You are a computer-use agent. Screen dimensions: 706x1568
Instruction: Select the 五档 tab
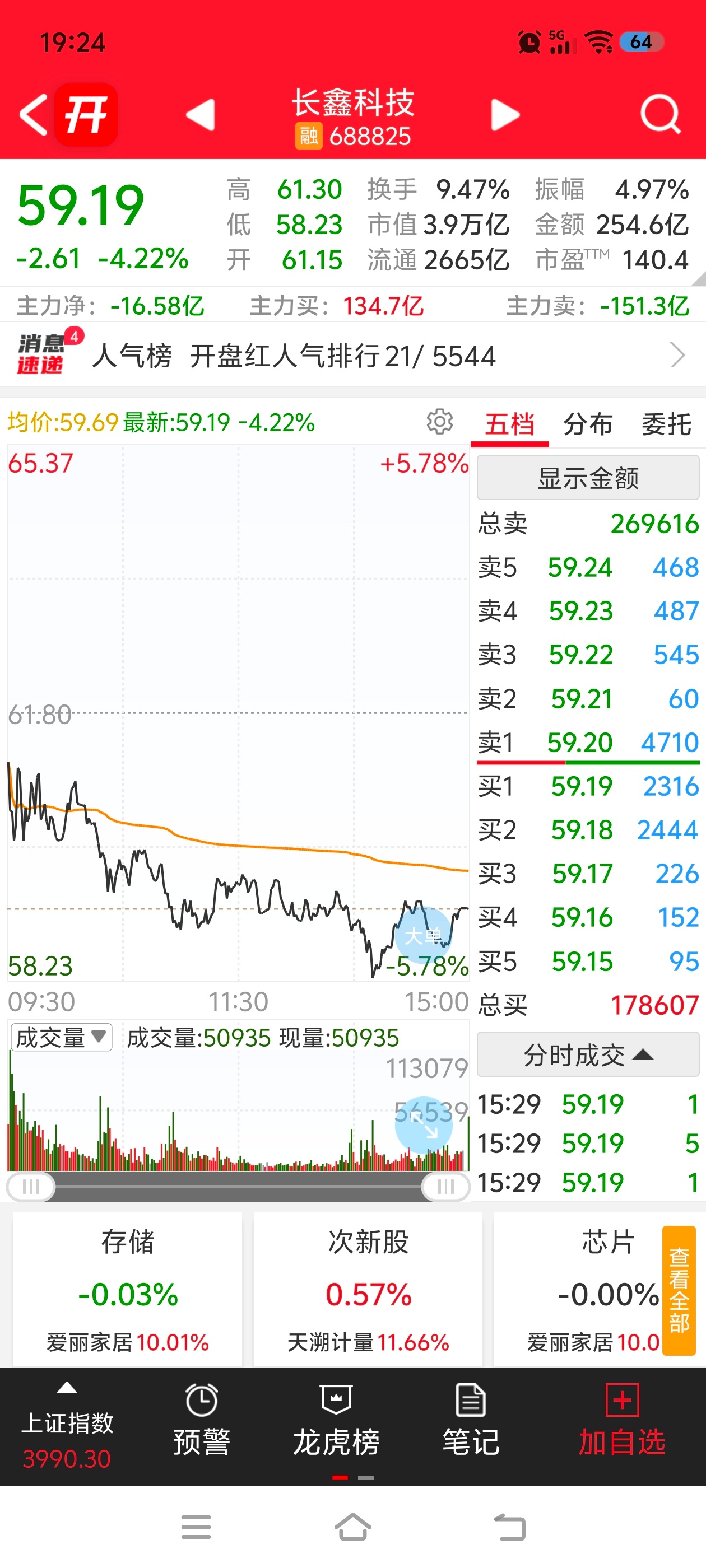point(509,424)
